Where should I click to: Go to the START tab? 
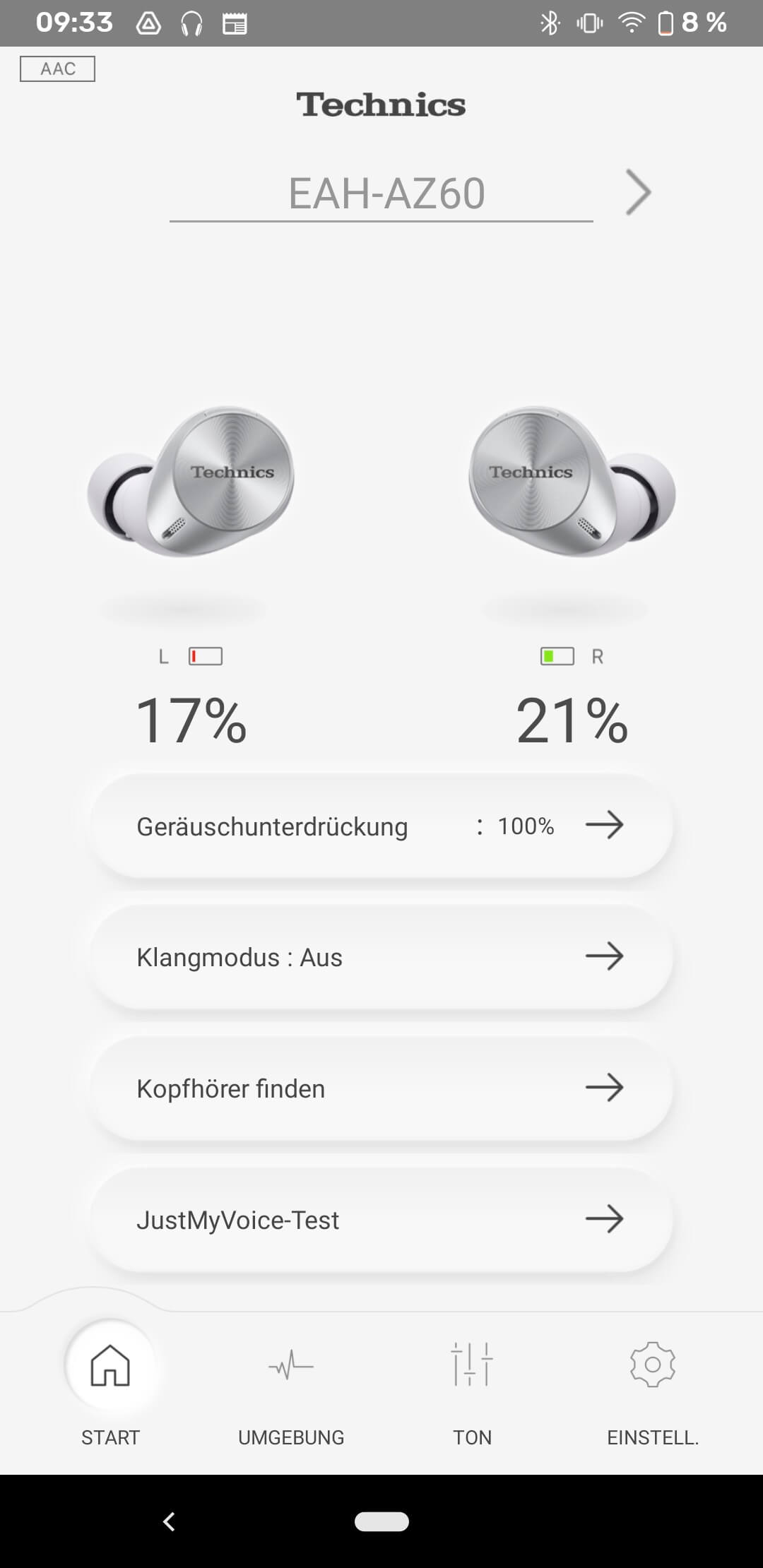110,1384
